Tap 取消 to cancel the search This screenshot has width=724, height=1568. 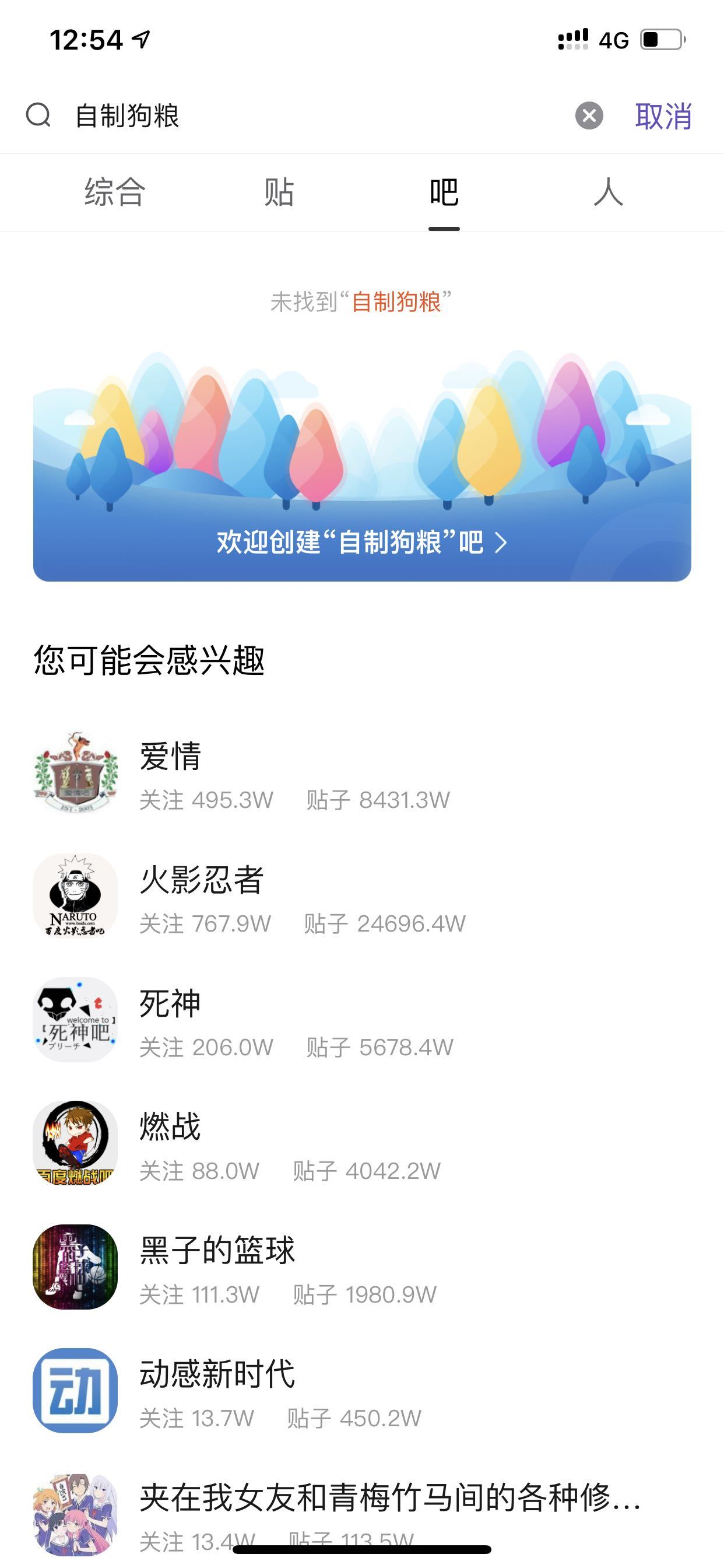(x=663, y=116)
